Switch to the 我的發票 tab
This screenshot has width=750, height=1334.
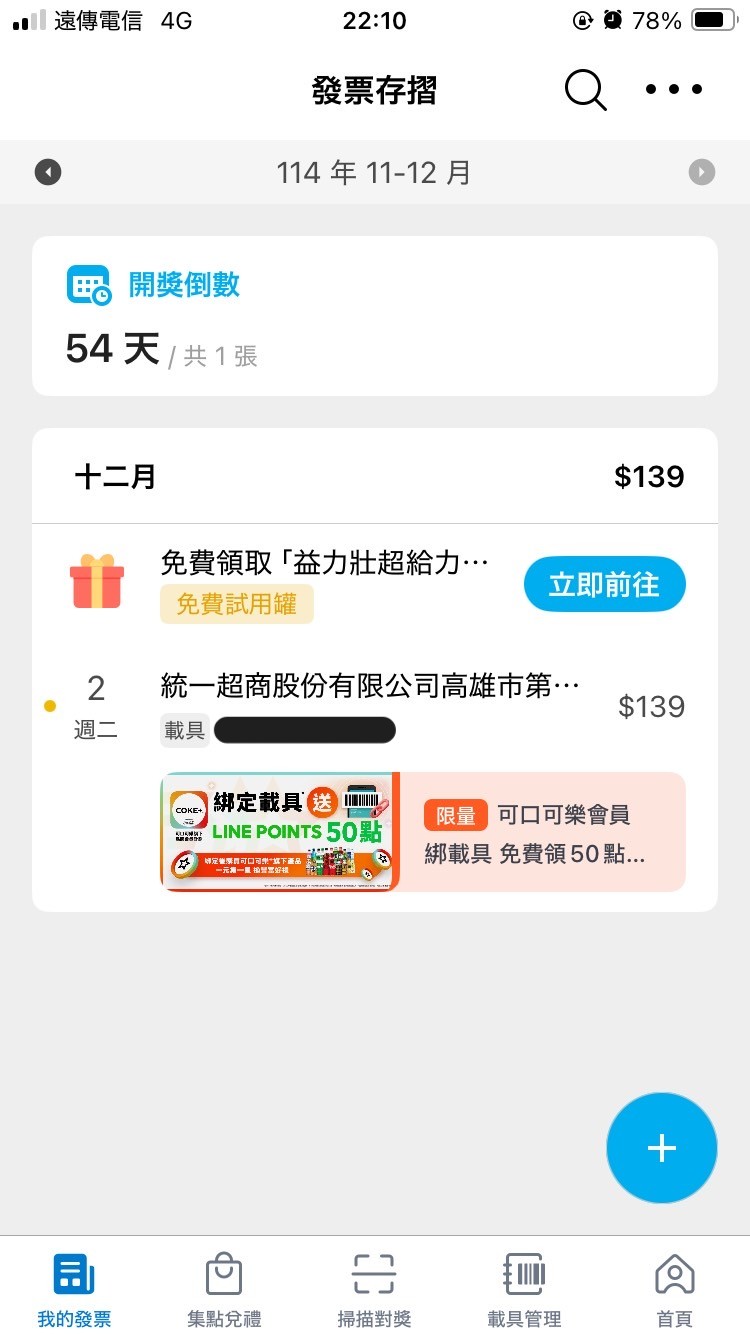(x=74, y=1290)
